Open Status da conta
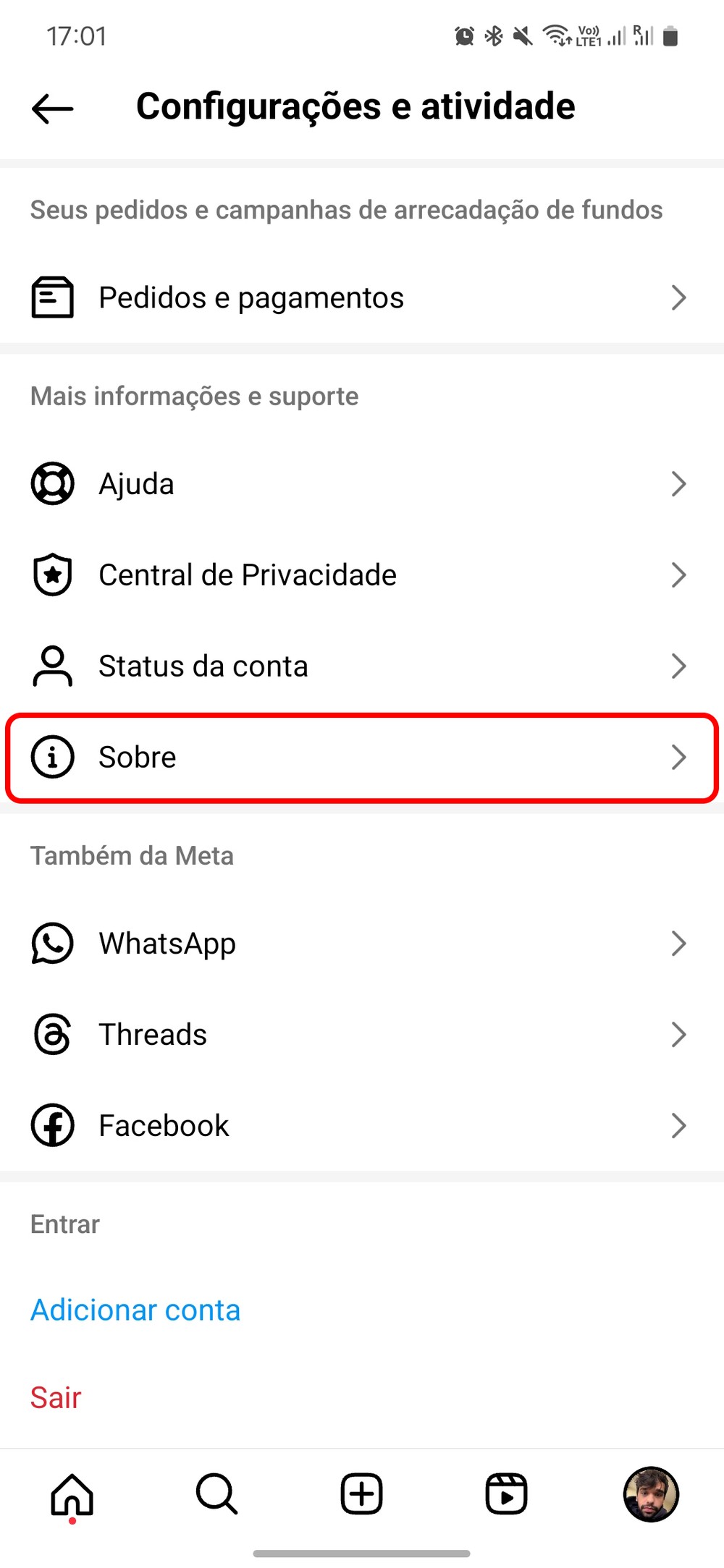The width and height of the screenshot is (724, 1568). click(361, 666)
